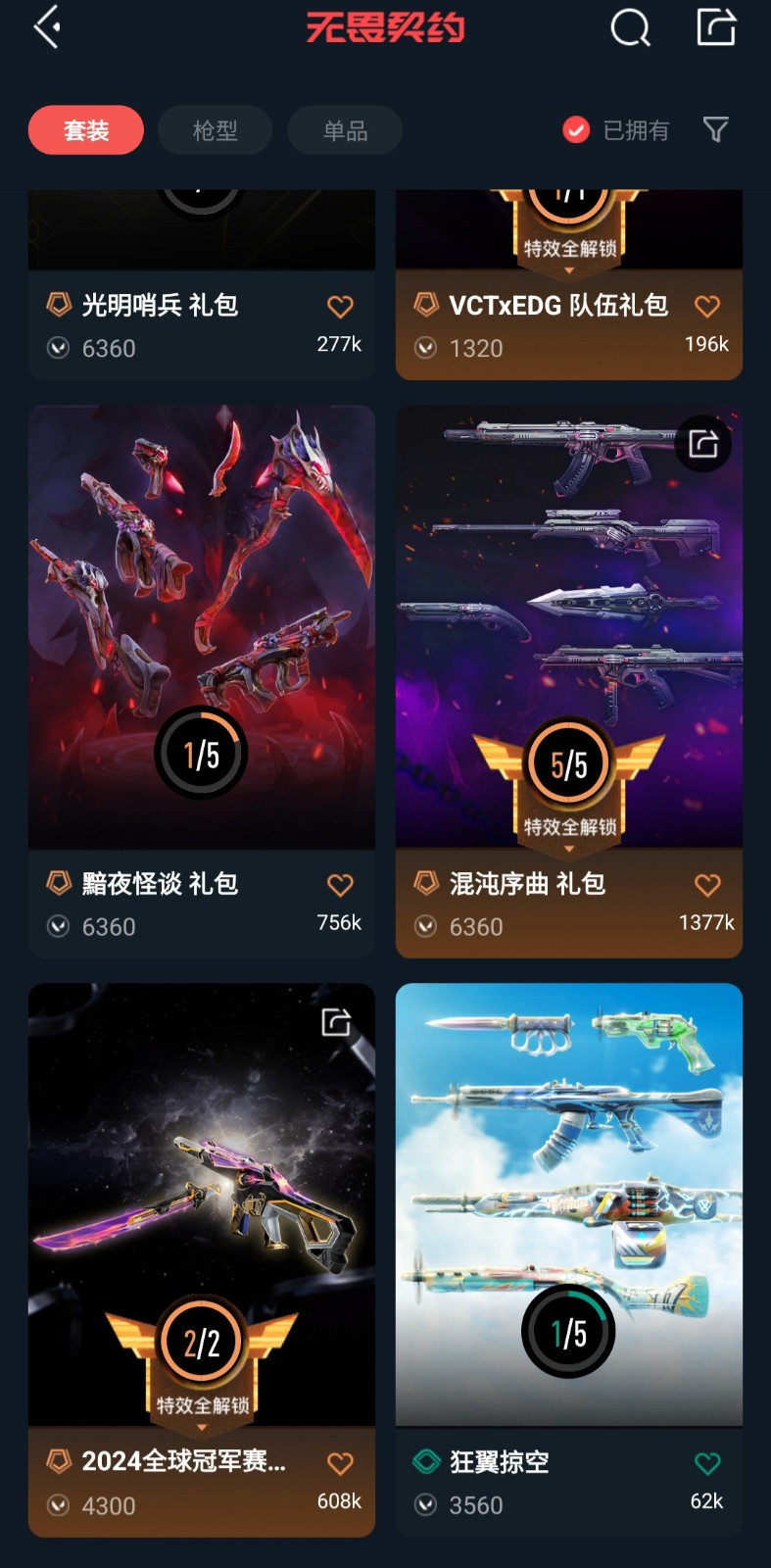This screenshot has width=771, height=1568.
Task: Go back using the top-left arrow
Action: click(47, 27)
